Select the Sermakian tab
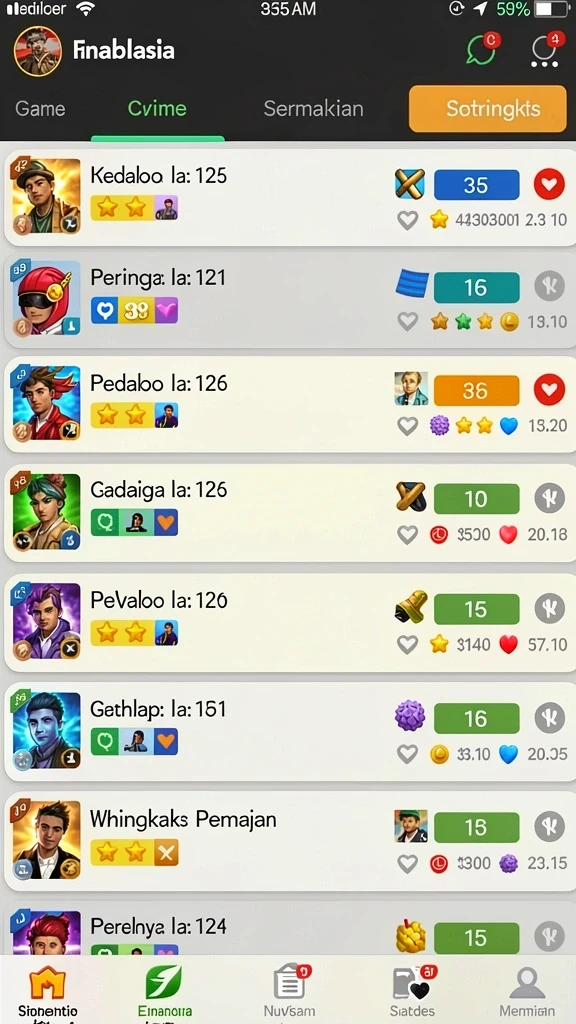Image resolution: width=576 pixels, height=1024 pixels. 313,108
